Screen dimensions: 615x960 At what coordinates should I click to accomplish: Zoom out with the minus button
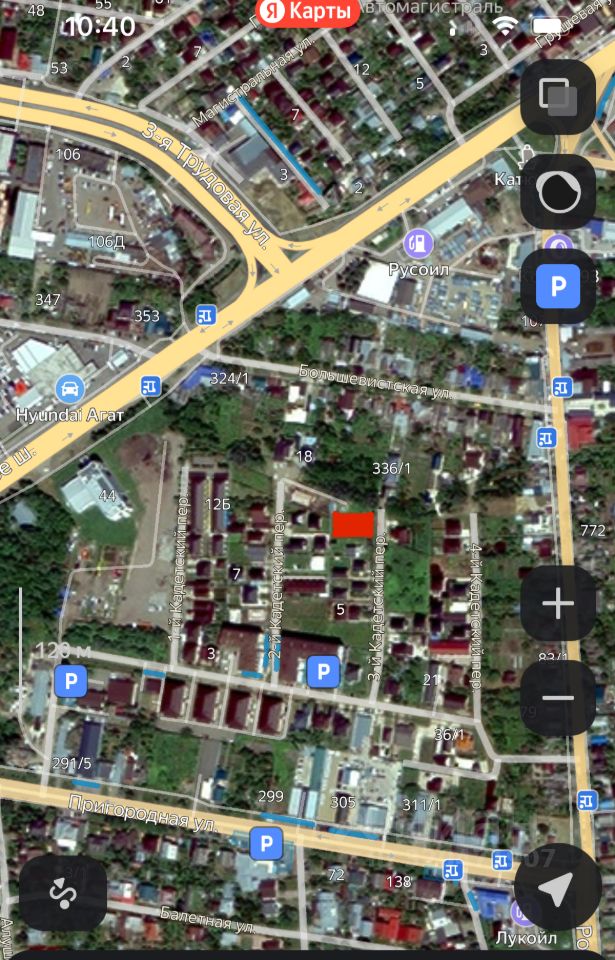558,698
